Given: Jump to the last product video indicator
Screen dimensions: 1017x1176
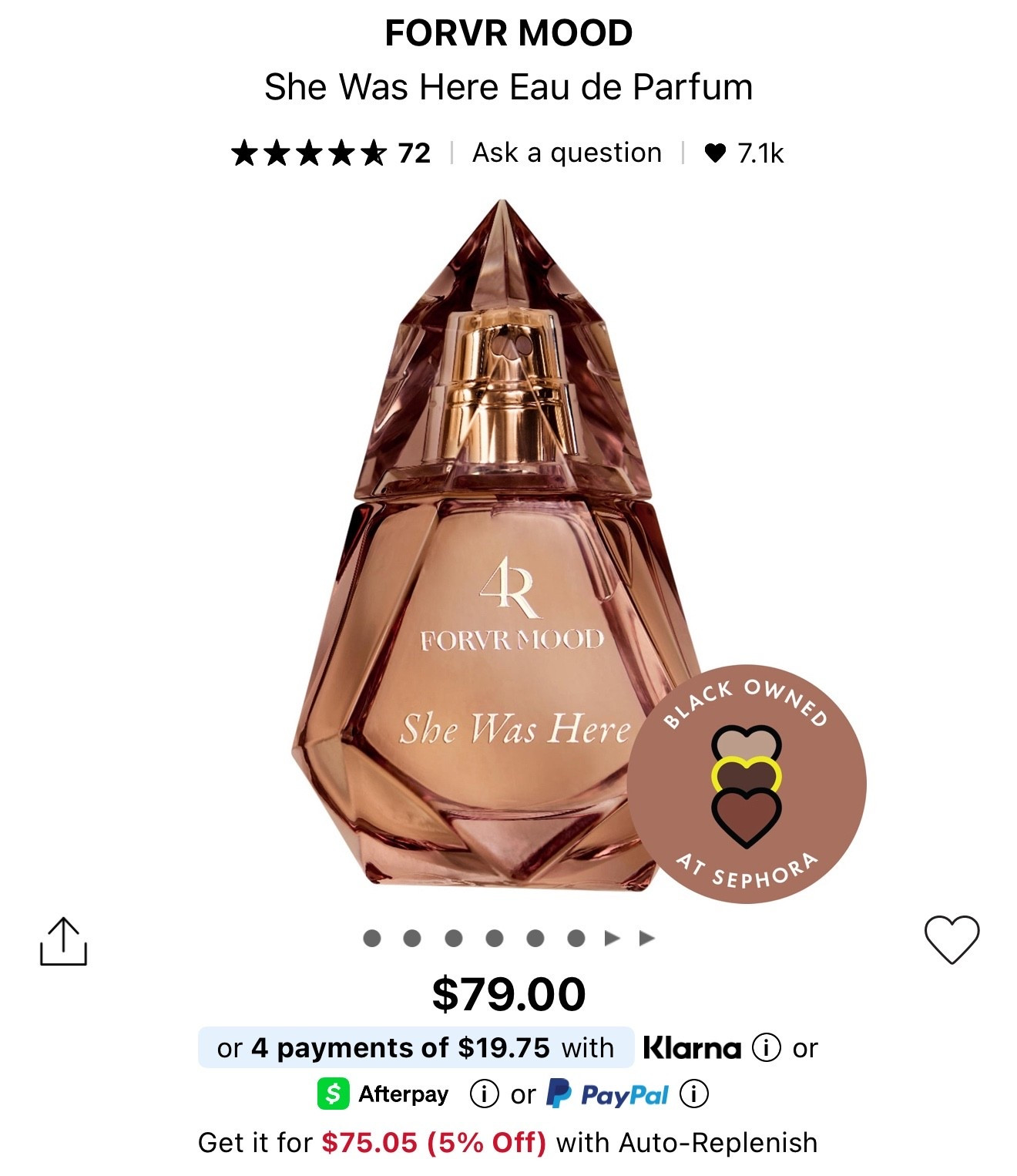Looking at the screenshot, I should point(647,938).
